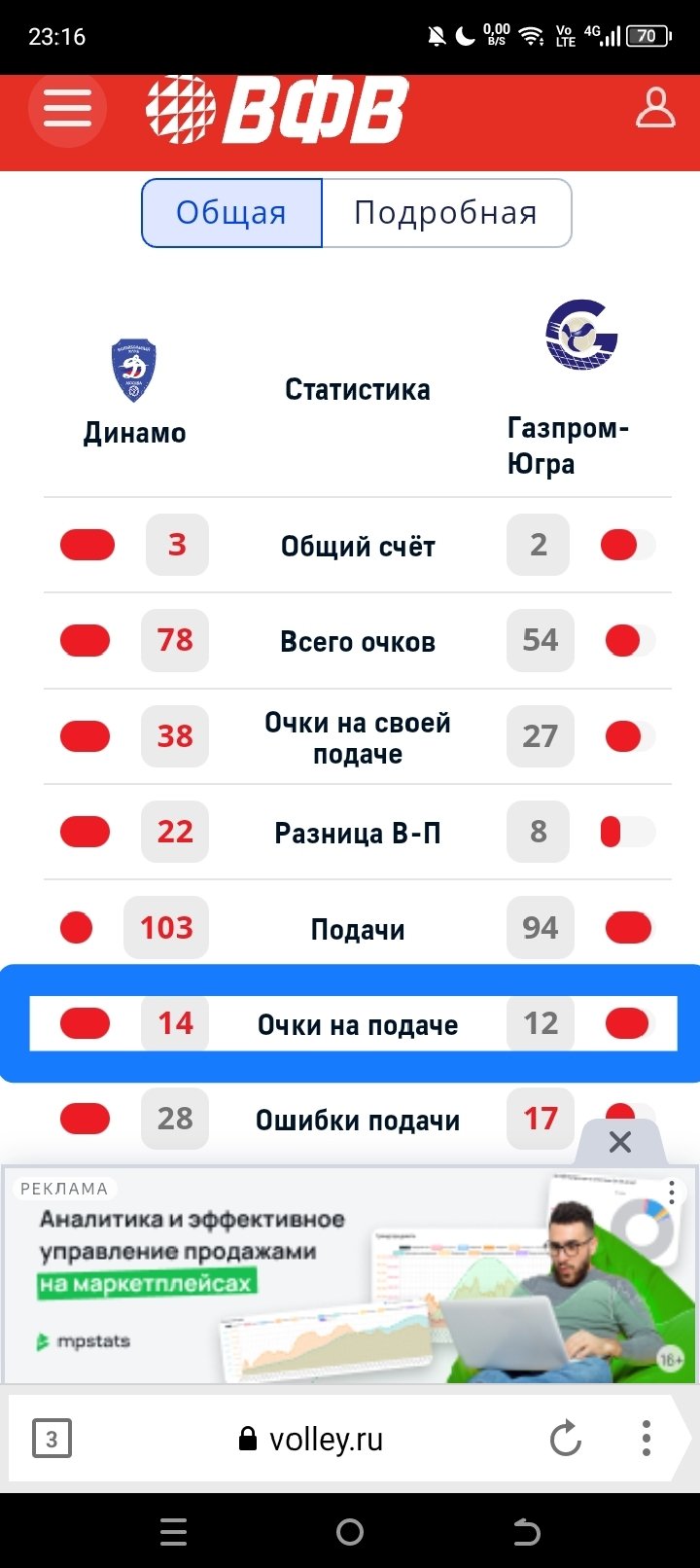Viewport: 700px width, 1568px height.
Task: Go back using system navigation
Action: tap(526, 1533)
